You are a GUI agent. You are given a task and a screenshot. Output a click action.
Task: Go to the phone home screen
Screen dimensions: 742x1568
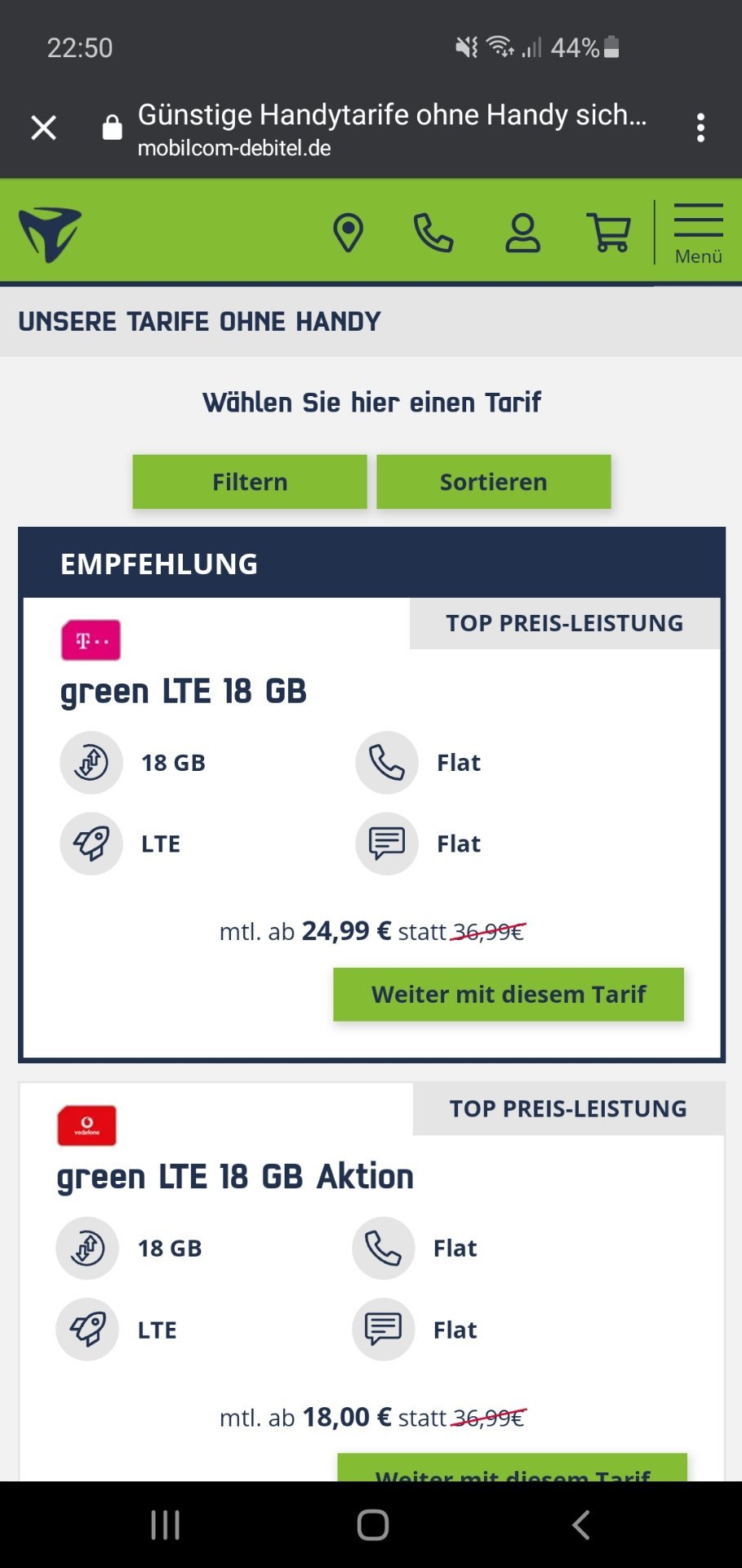(x=372, y=1525)
